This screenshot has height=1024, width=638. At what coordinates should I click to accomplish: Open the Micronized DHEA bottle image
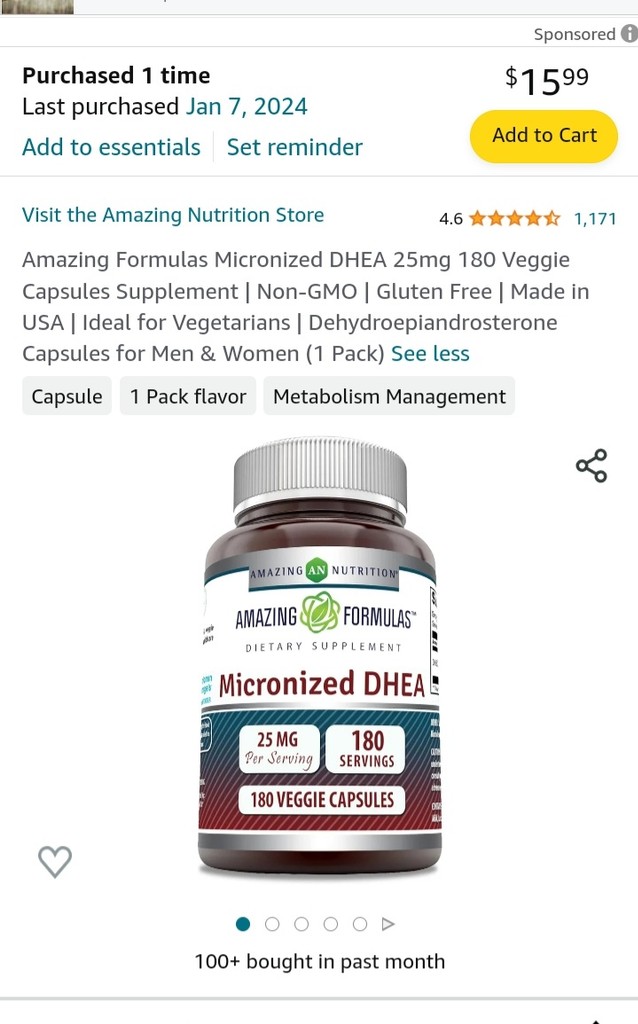tap(321, 660)
